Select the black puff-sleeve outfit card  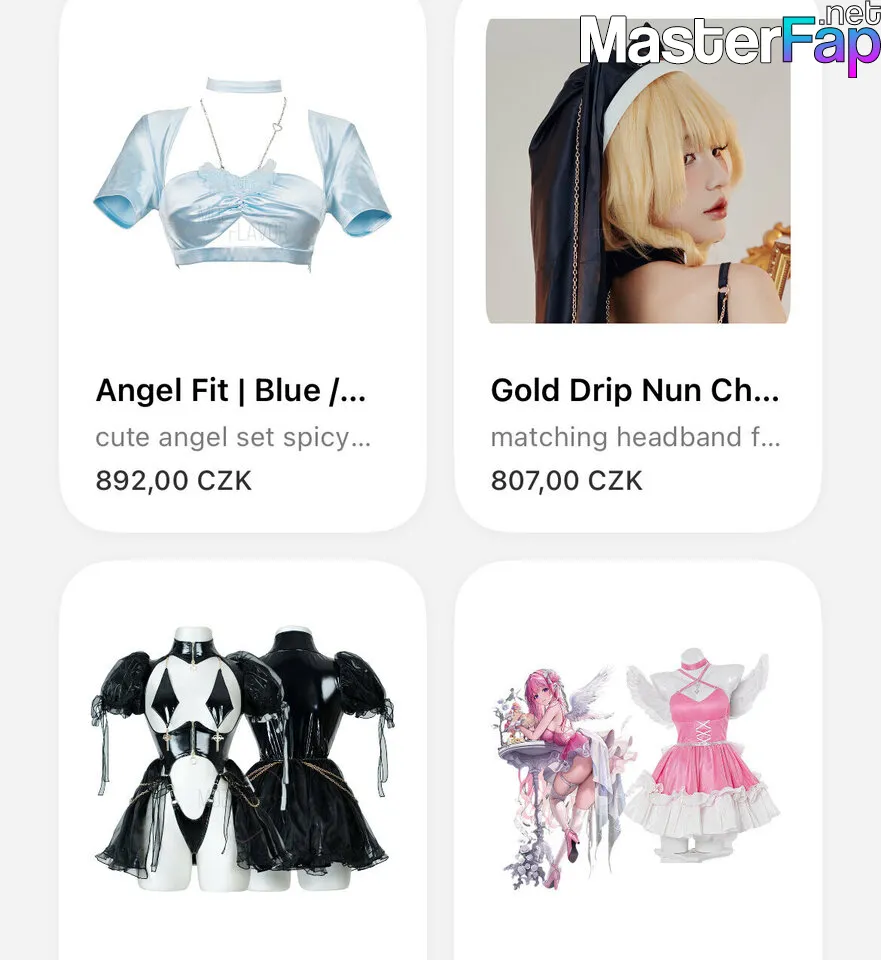(242, 760)
